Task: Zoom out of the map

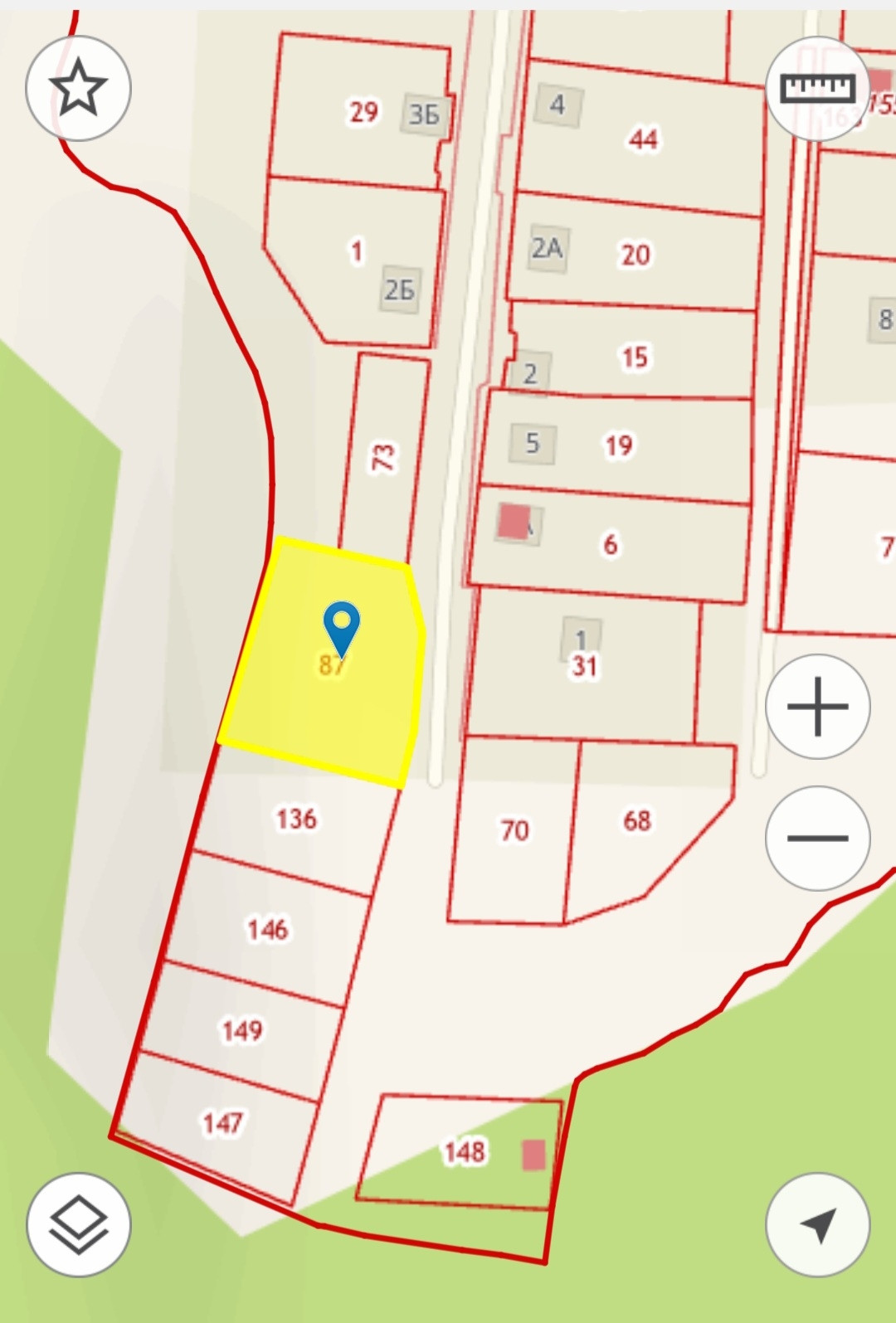Action: click(x=817, y=838)
